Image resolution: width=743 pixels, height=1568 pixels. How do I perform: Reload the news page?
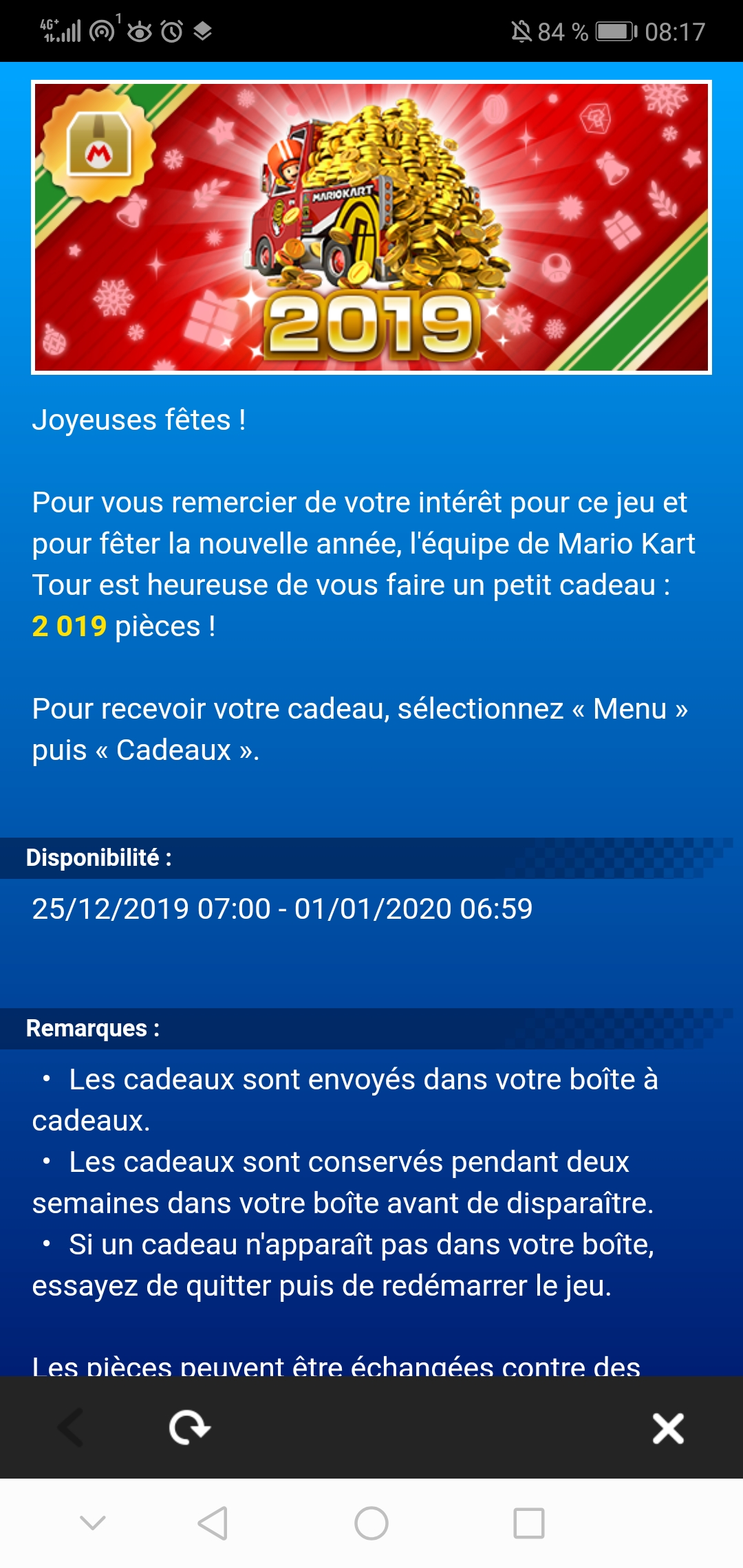click(x=189, y=1428)
